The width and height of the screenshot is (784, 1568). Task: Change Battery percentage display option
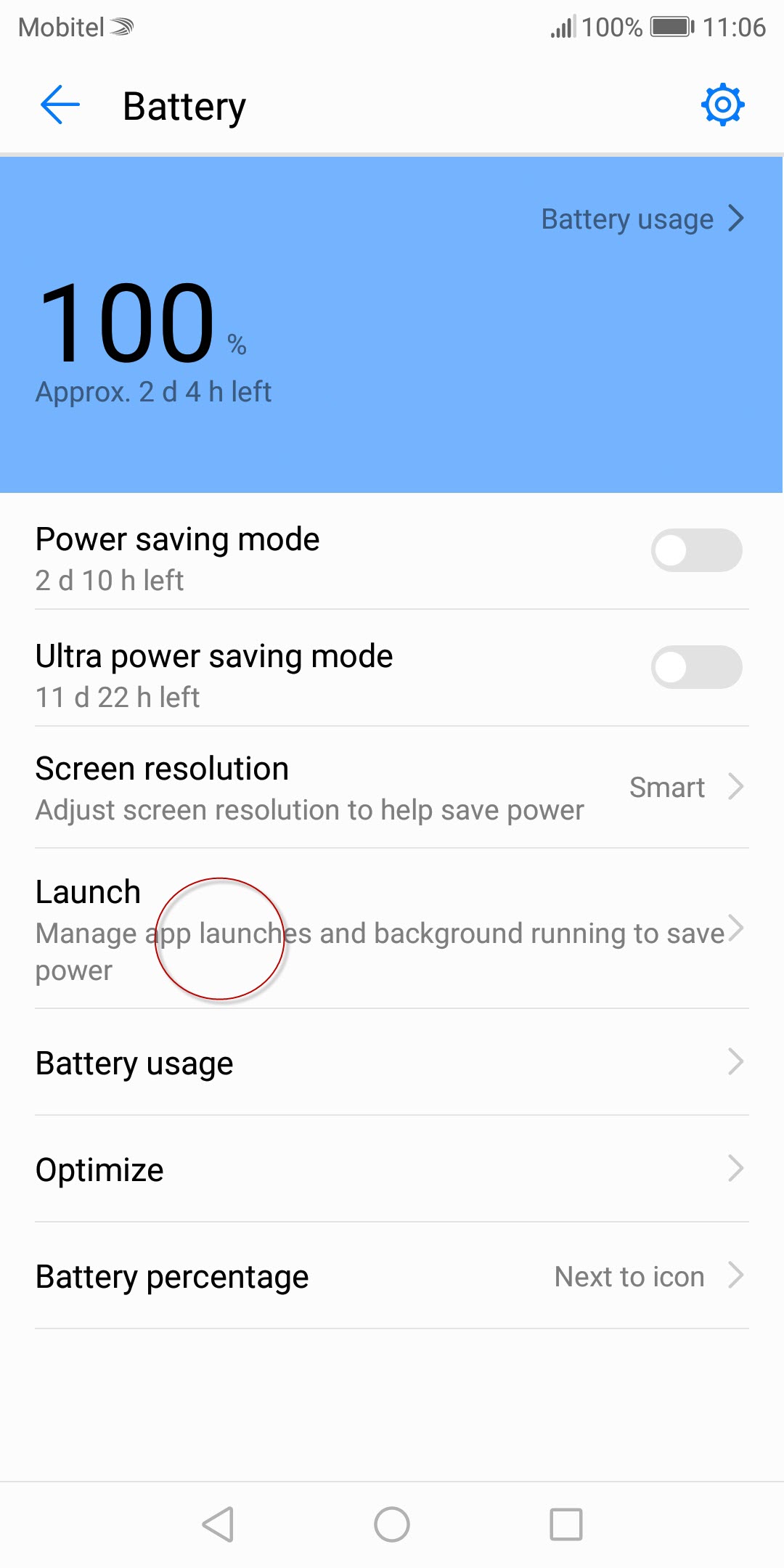click(x=392, y=1276)
